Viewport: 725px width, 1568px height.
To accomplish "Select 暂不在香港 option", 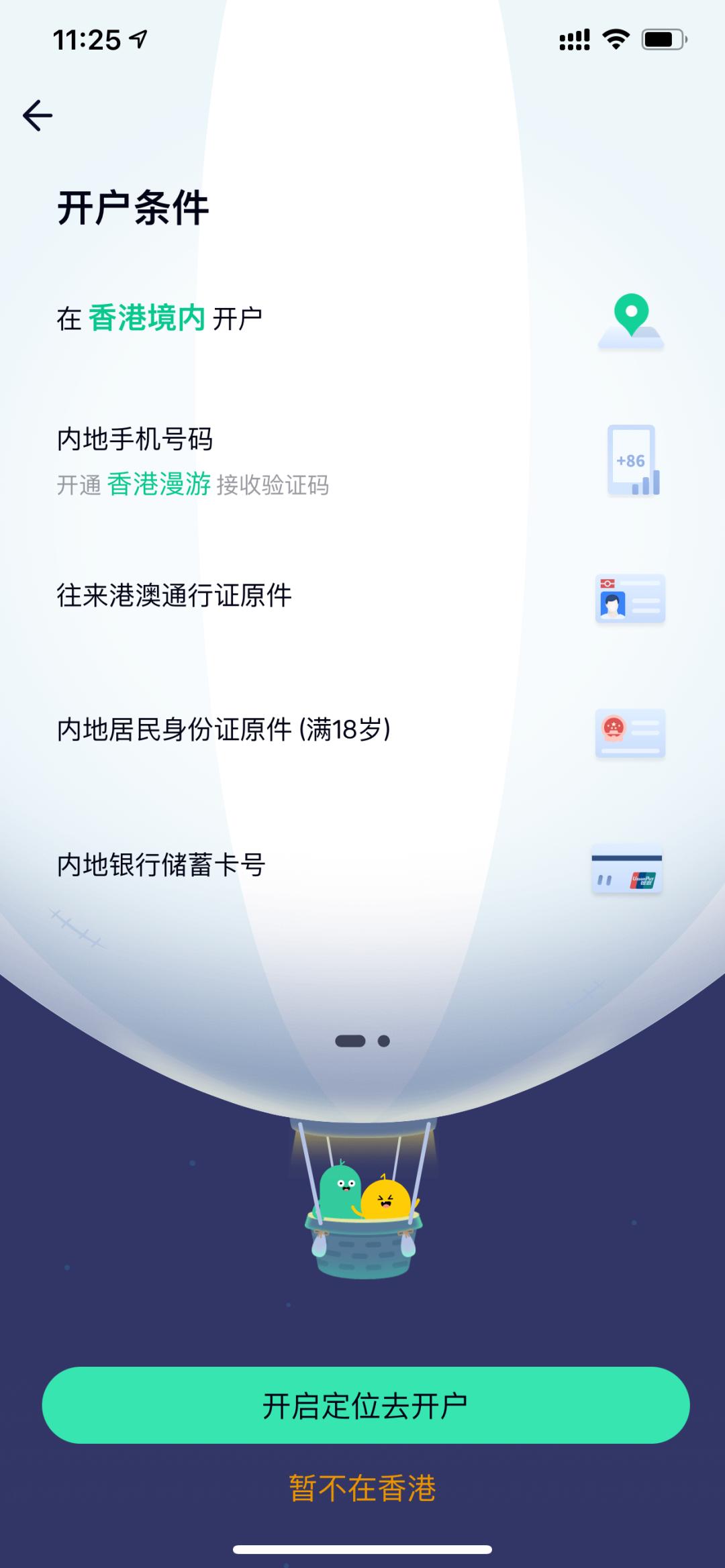I will click(x=362, y=1483).
